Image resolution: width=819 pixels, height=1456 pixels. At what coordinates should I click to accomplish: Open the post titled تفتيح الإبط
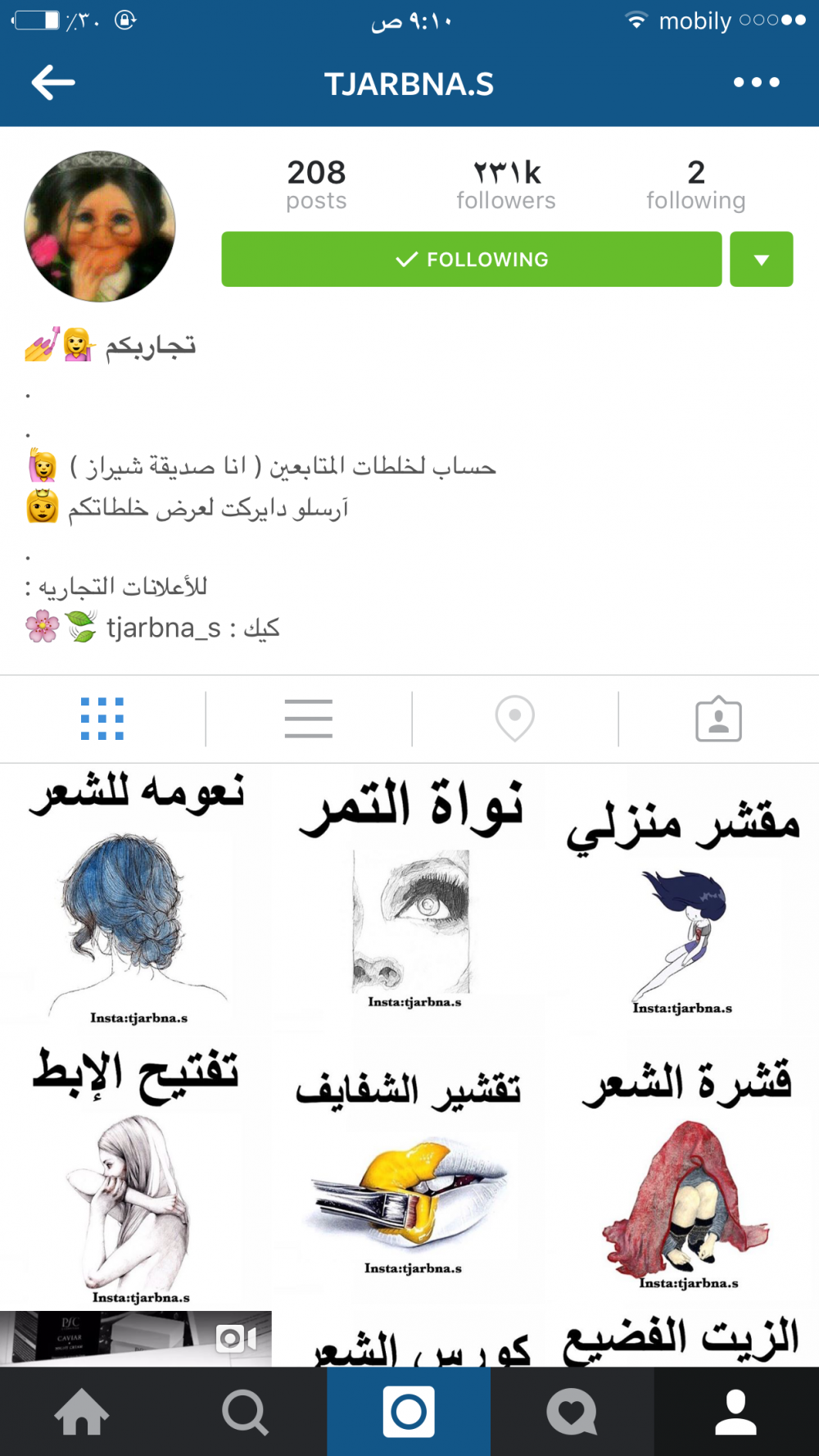tap(136, 1173)
